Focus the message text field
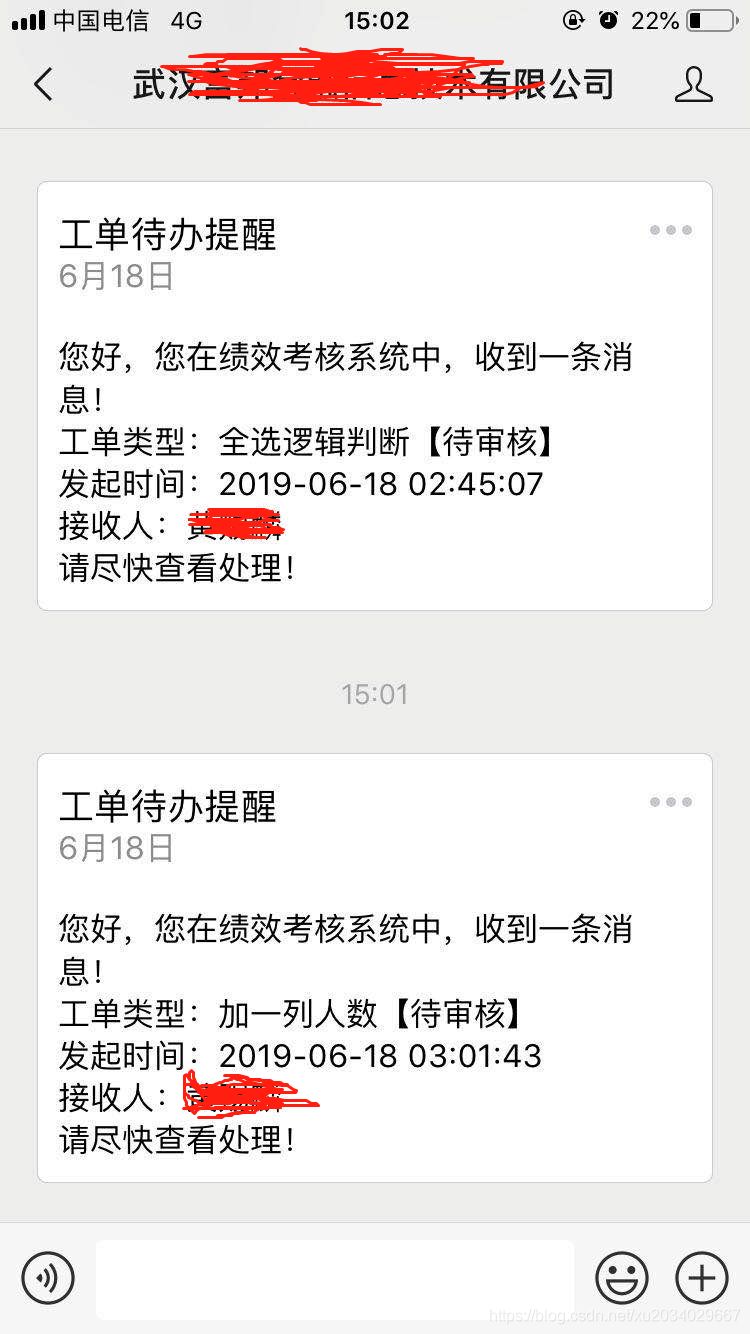Viewport: 750px width, 1334px height. click(x=335, y=1278)
